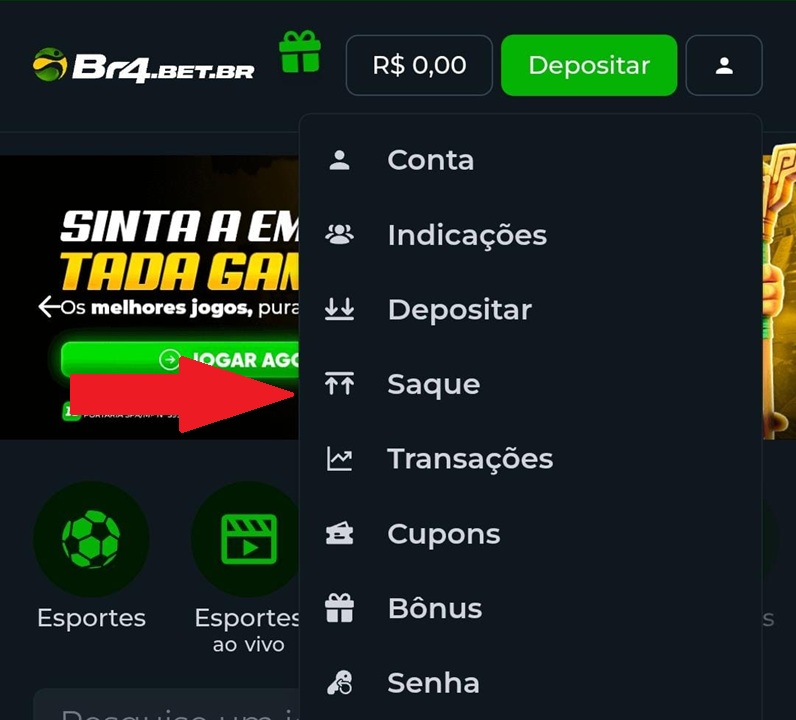Select Bônus from the menu
The image size is (796, 720).
pyautogui.click(x=434, y=609)
